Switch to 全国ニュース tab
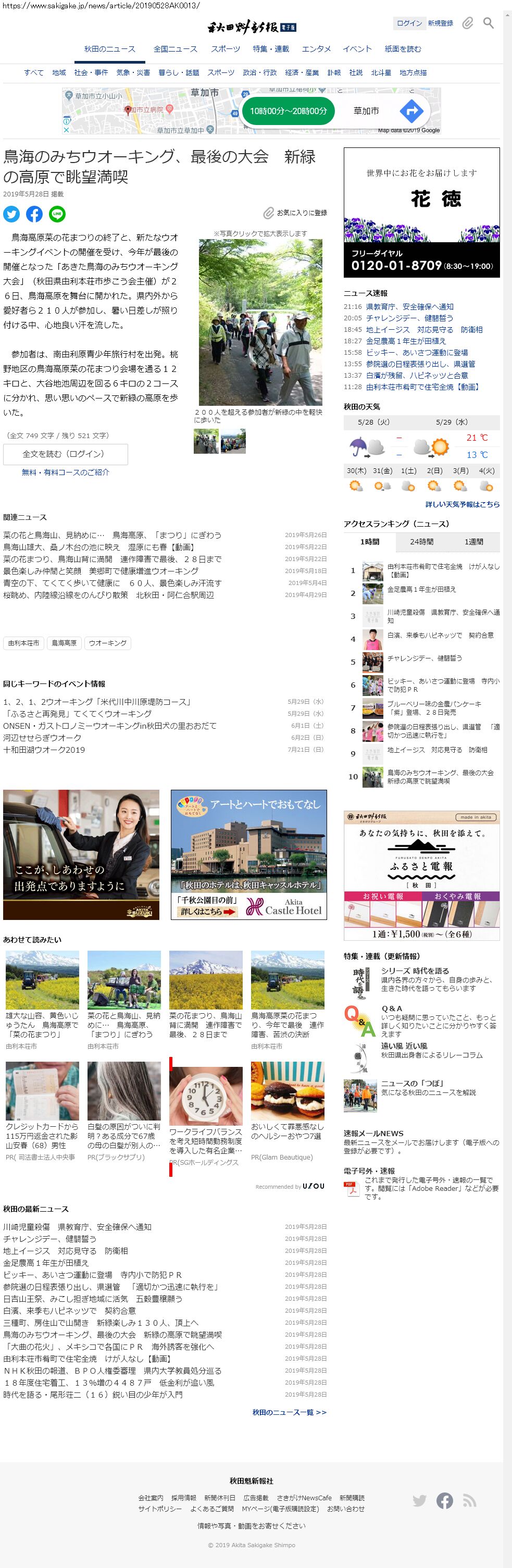512x1568 pixels. click(x=176, y=49)
